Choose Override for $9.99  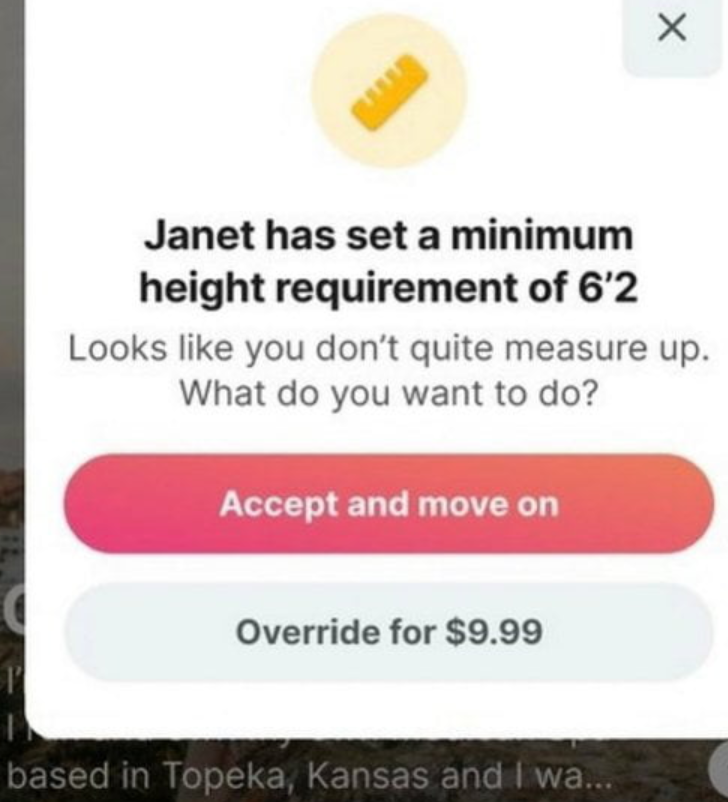pos(388,632)
